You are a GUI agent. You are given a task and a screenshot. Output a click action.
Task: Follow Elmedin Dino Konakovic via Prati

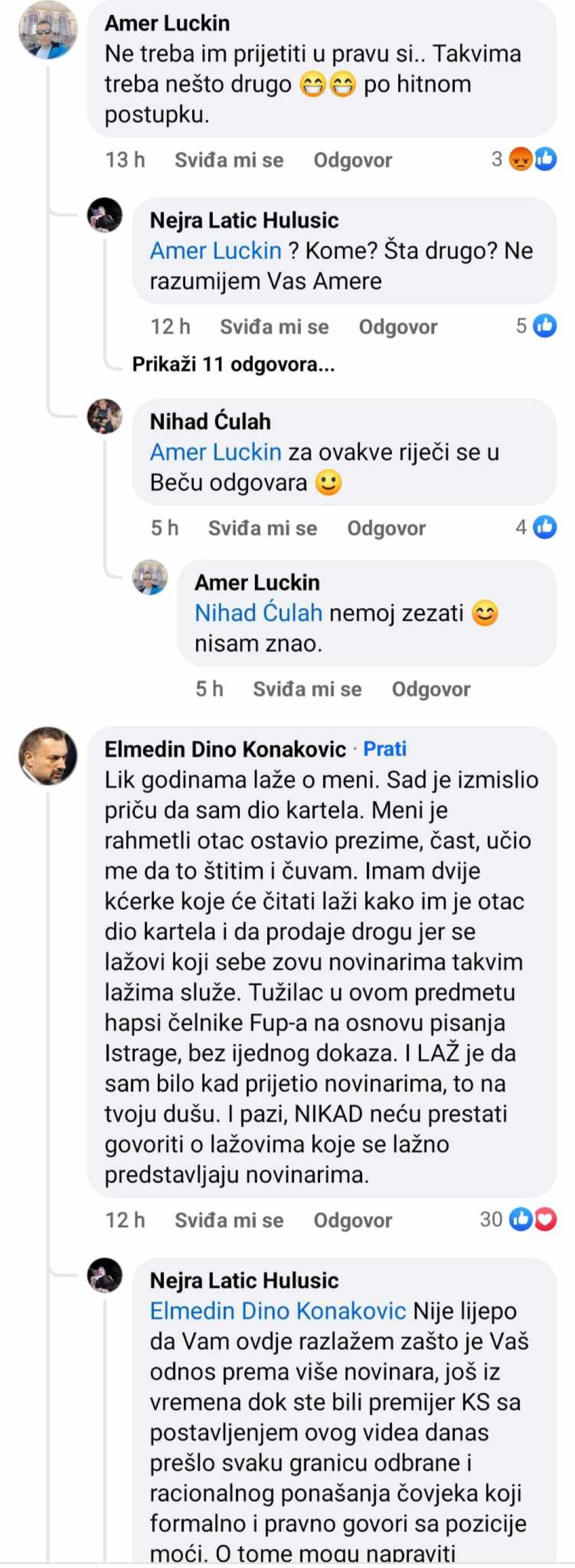tap(385, 749)
